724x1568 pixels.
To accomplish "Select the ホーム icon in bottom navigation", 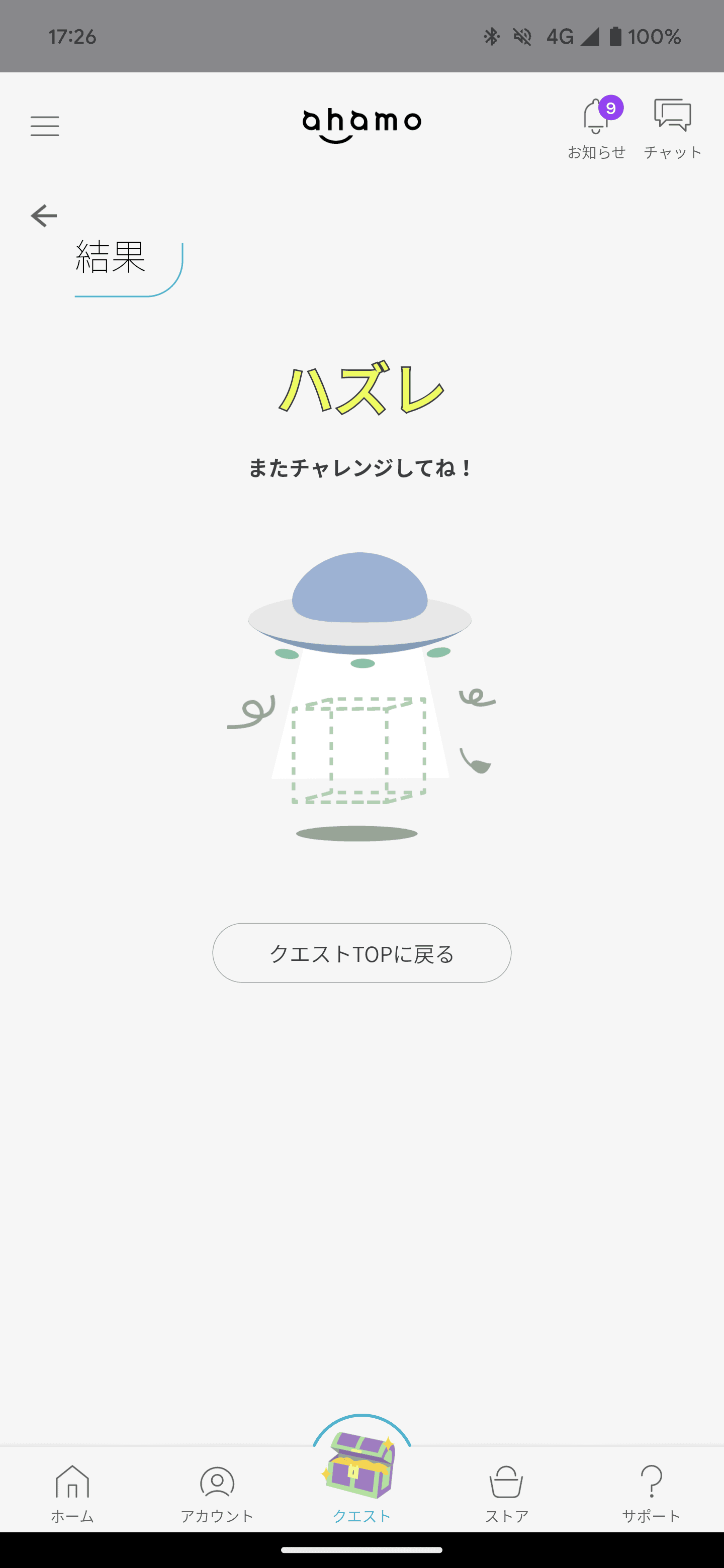I will click(72, 1488).
